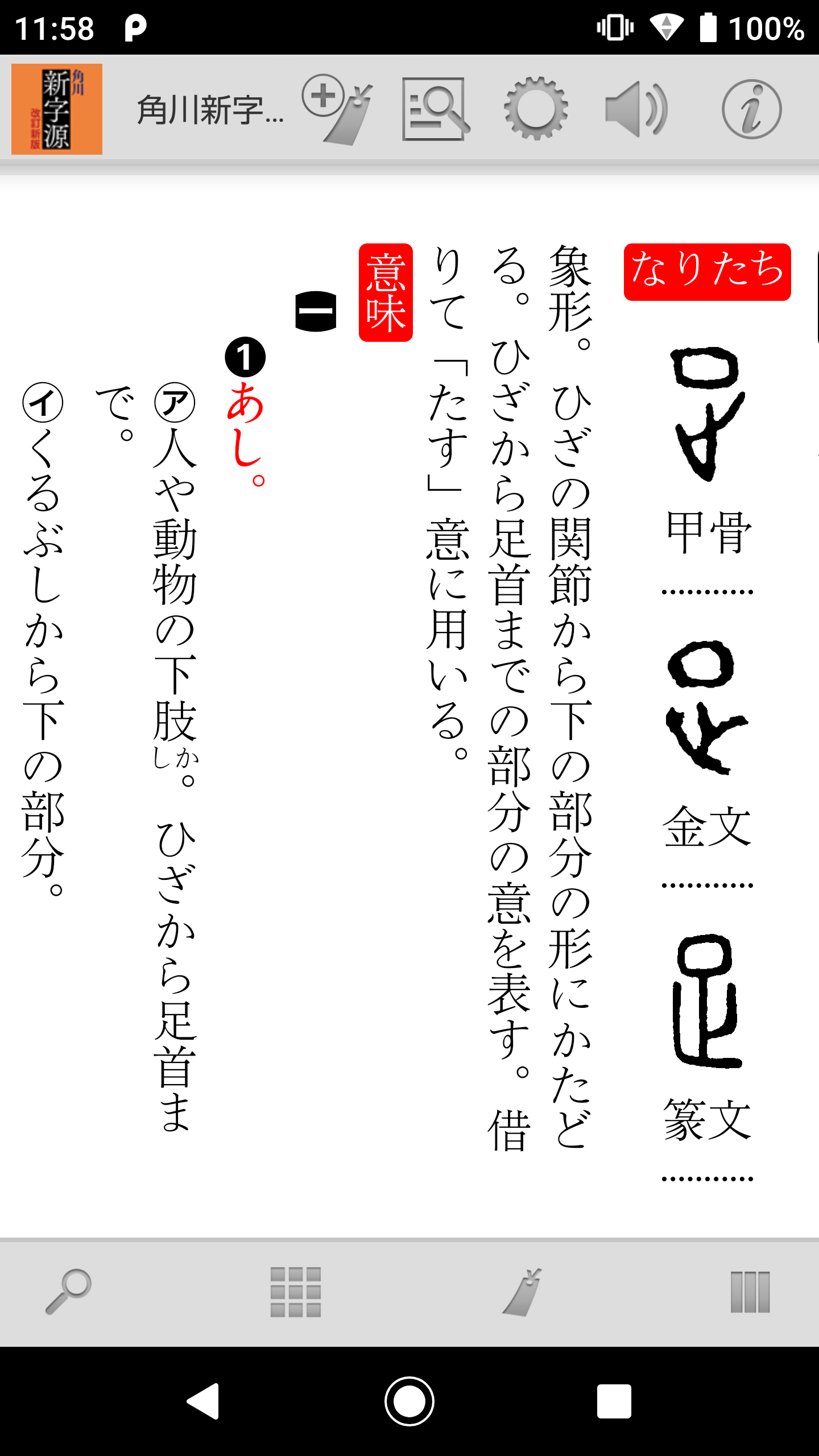This screenshot has width=819, height=1456.
Task: Open the books shelf icon
Action: [x=750, y=1291]
